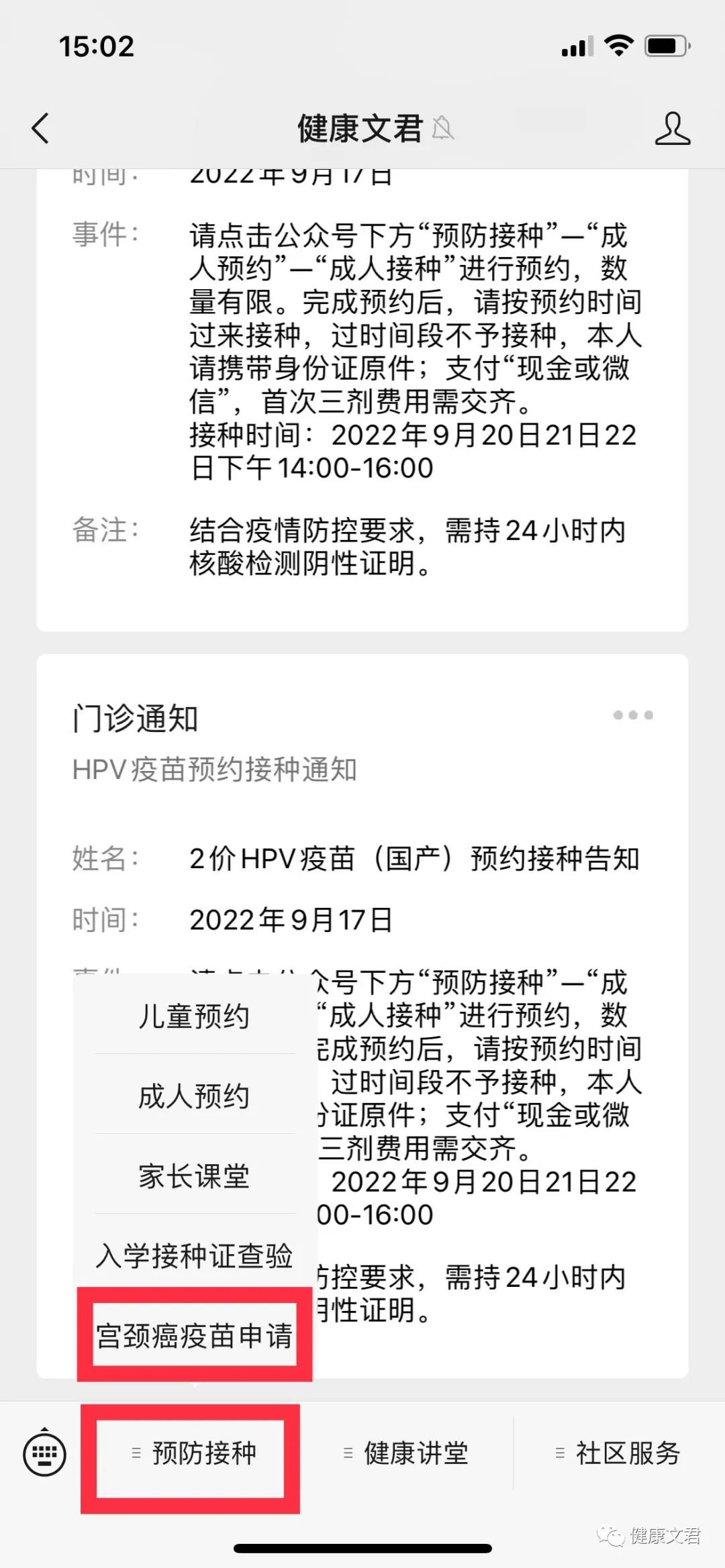Image resolution: width=725 pixels, height=1568 pixels.
Task: Open the 健康讲堂 bottom menu
Action: (x=407, y=1453)
